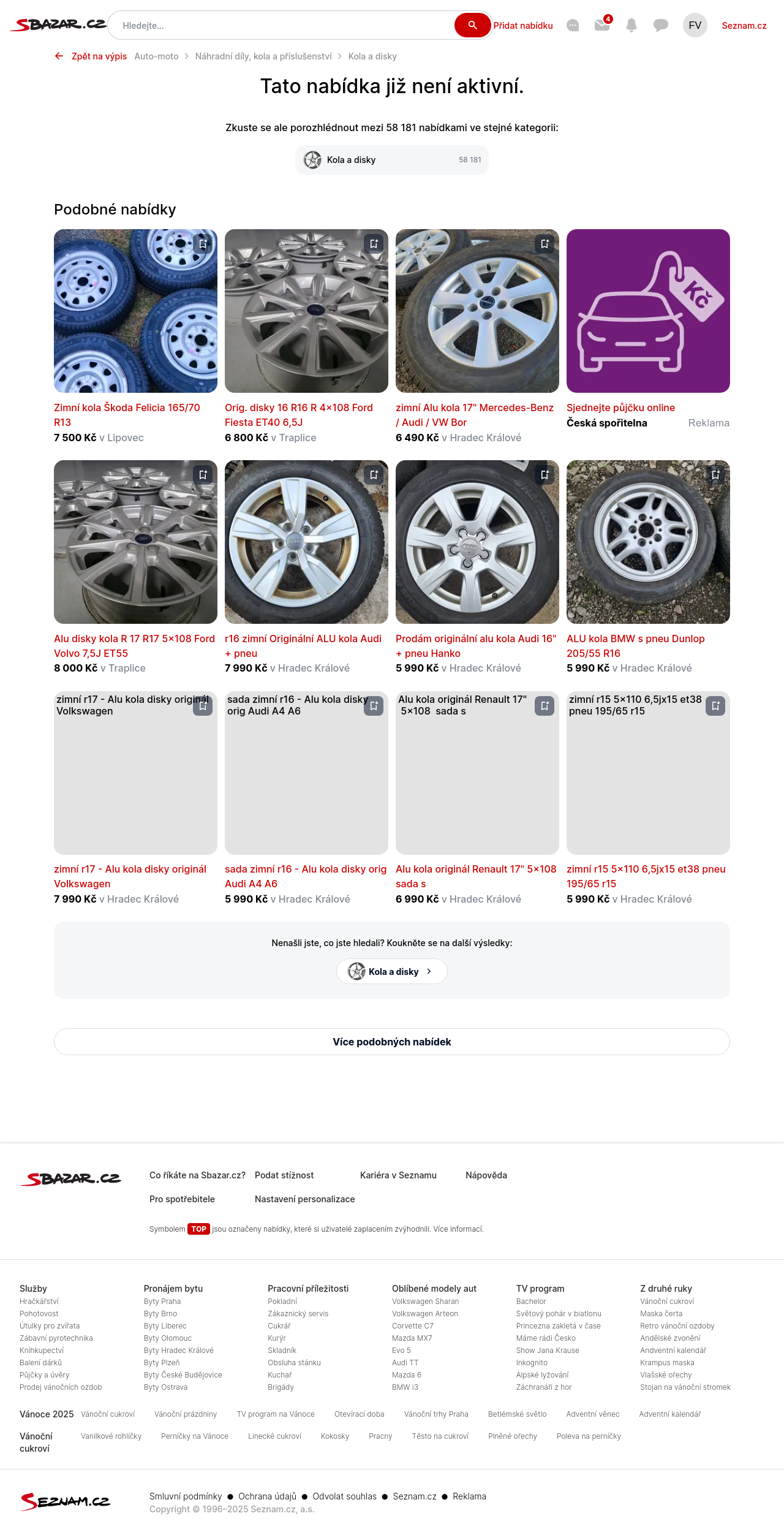The image size is (784, 1535).
Task: Open Nápověda help link
Action: [486, 1175]
